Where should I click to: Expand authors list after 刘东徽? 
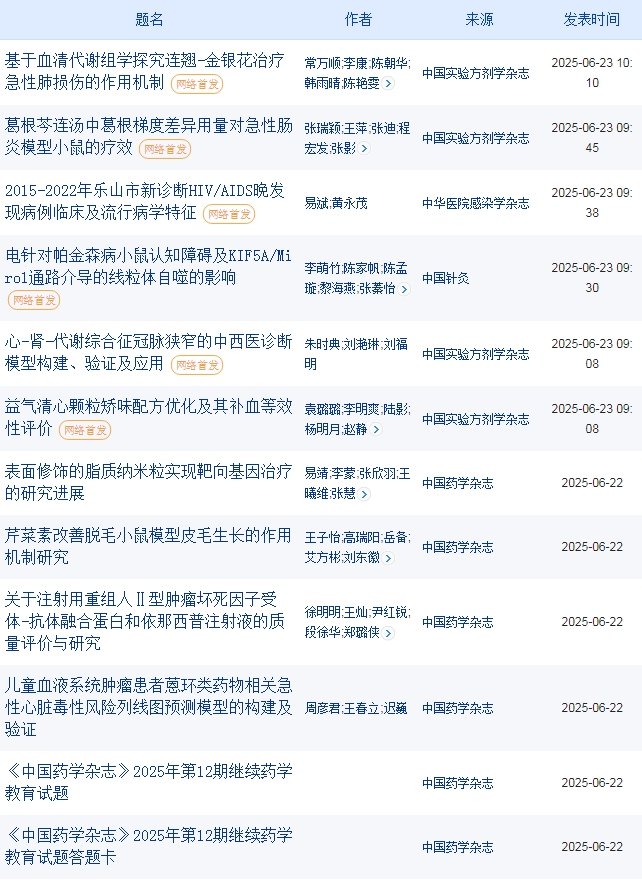tap(388, 558)
